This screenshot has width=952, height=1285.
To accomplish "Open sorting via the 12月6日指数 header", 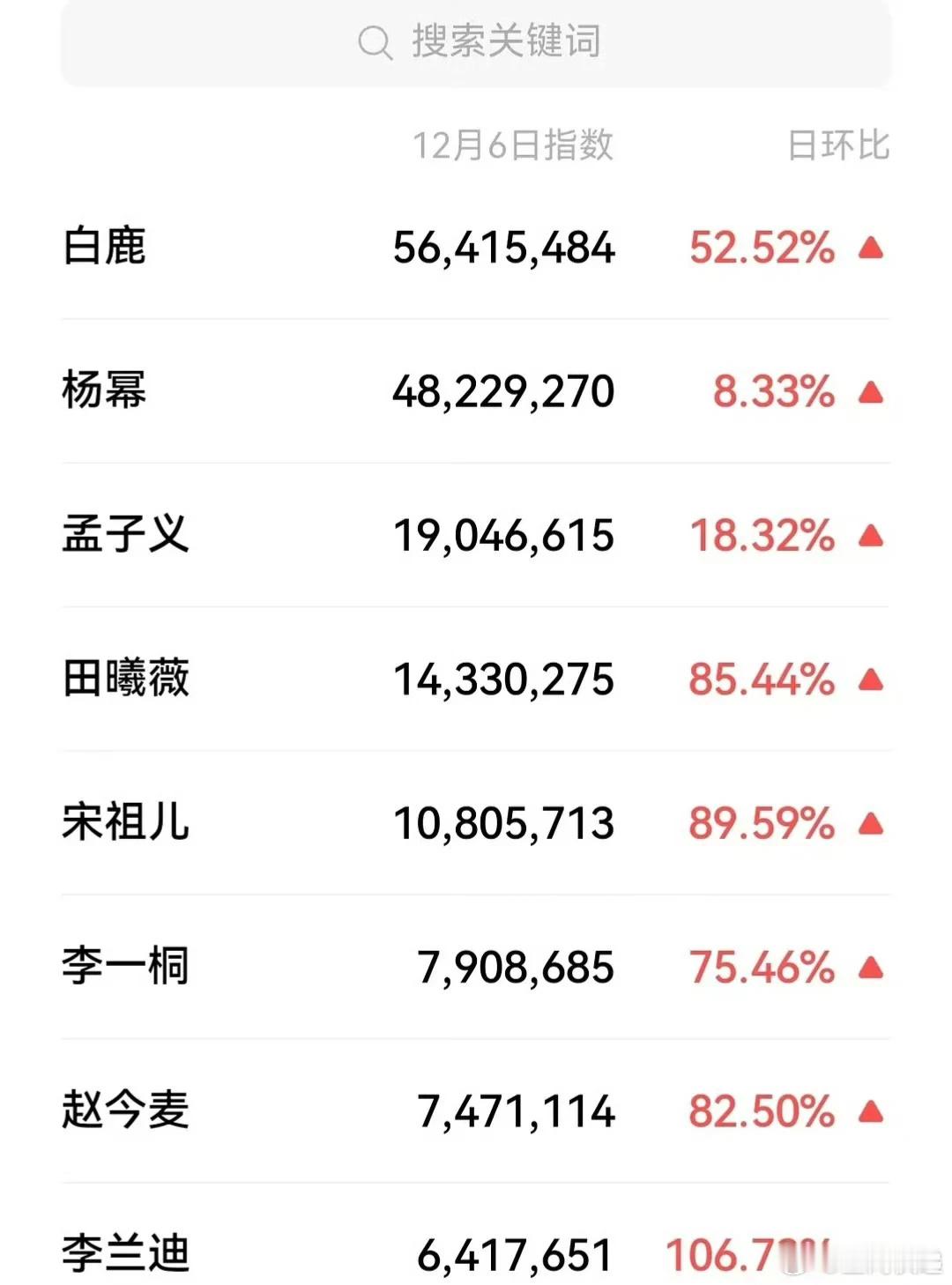I will 514,145.
